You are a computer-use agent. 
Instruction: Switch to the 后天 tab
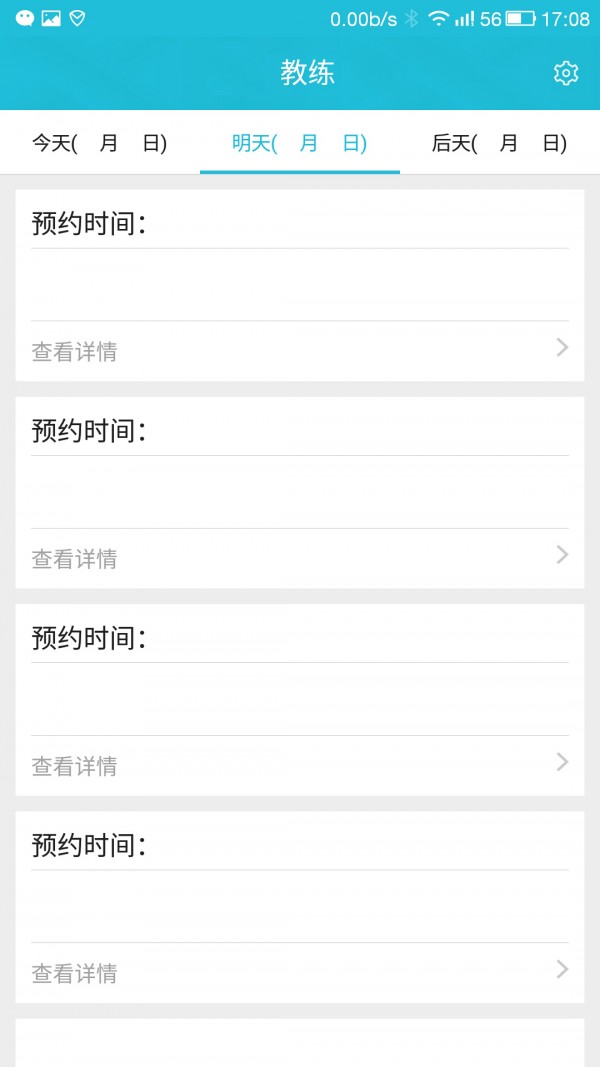[499, 143]
